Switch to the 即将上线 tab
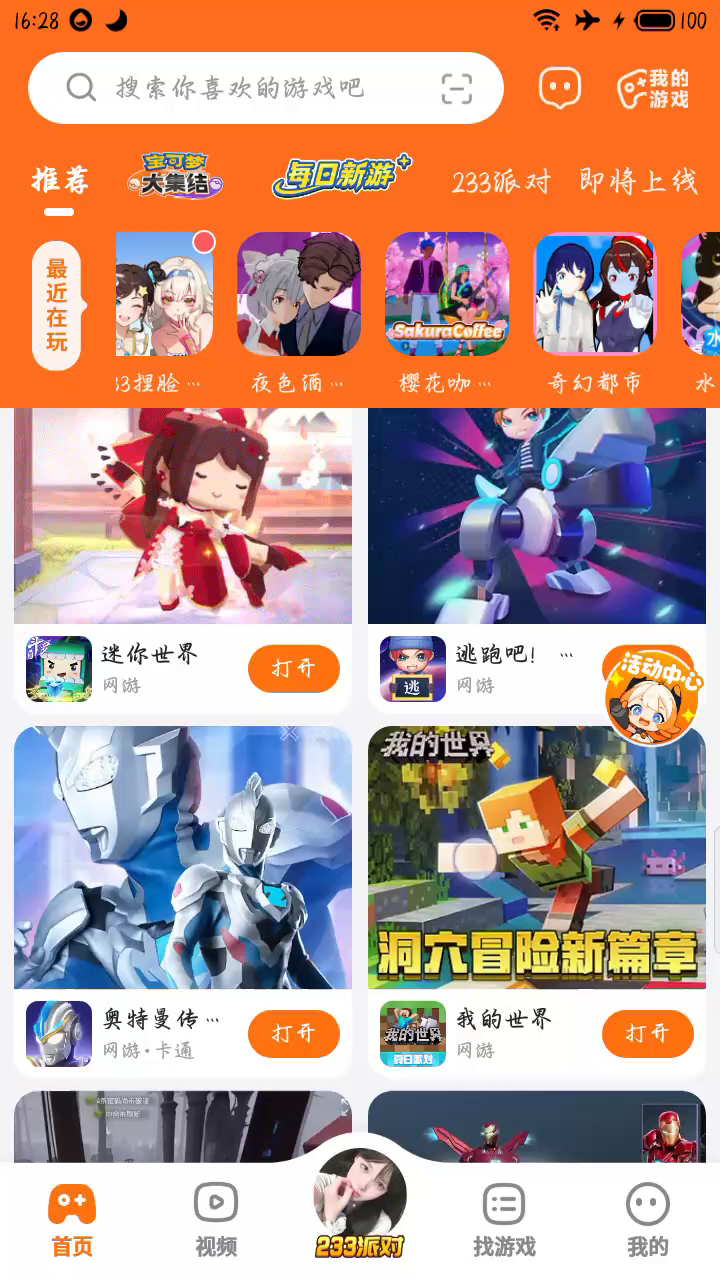The height and width of the screenshot is (1280, 720). pyautogui.click(x=638, y=181)
